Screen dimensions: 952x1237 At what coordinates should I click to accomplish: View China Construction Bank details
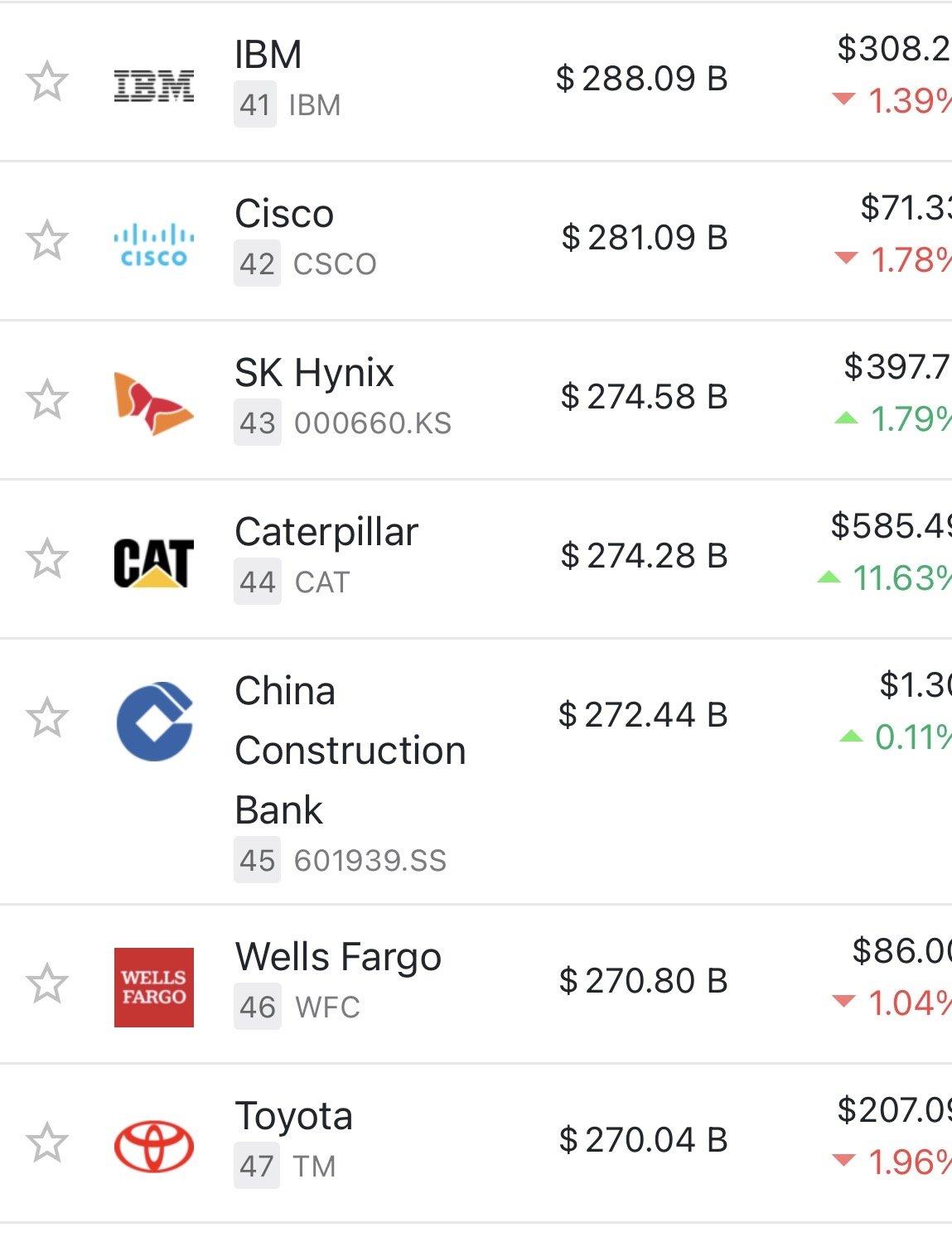[x=349, y=750]
